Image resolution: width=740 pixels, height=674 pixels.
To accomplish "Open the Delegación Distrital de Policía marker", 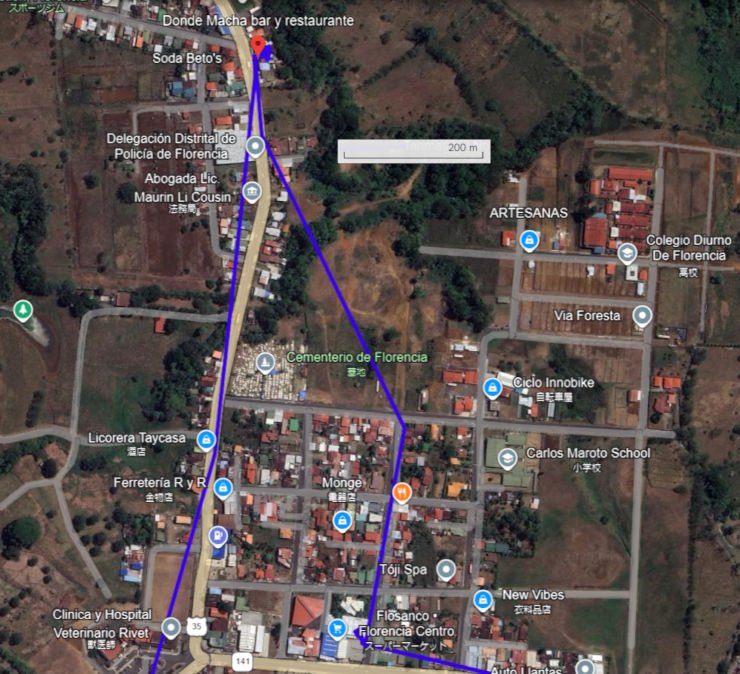I will coord(255,148).
